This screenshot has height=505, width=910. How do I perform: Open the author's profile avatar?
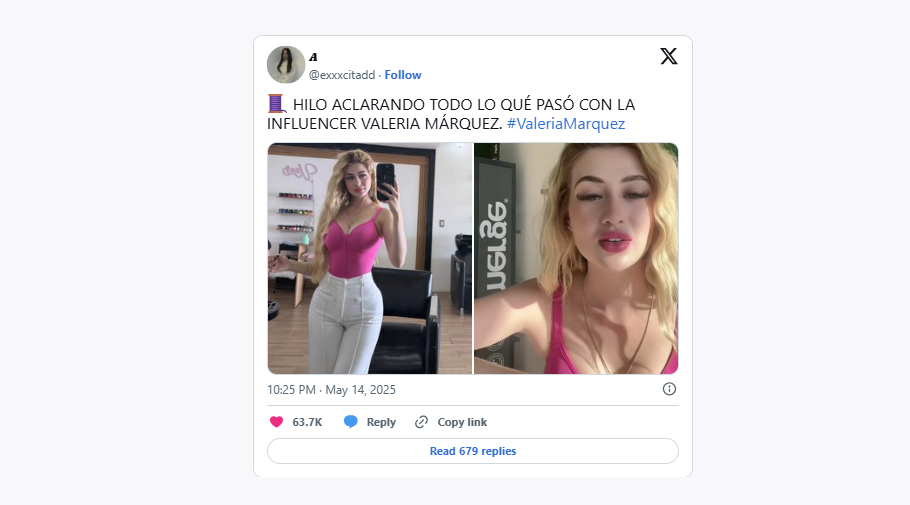click(x=286, y=65)
